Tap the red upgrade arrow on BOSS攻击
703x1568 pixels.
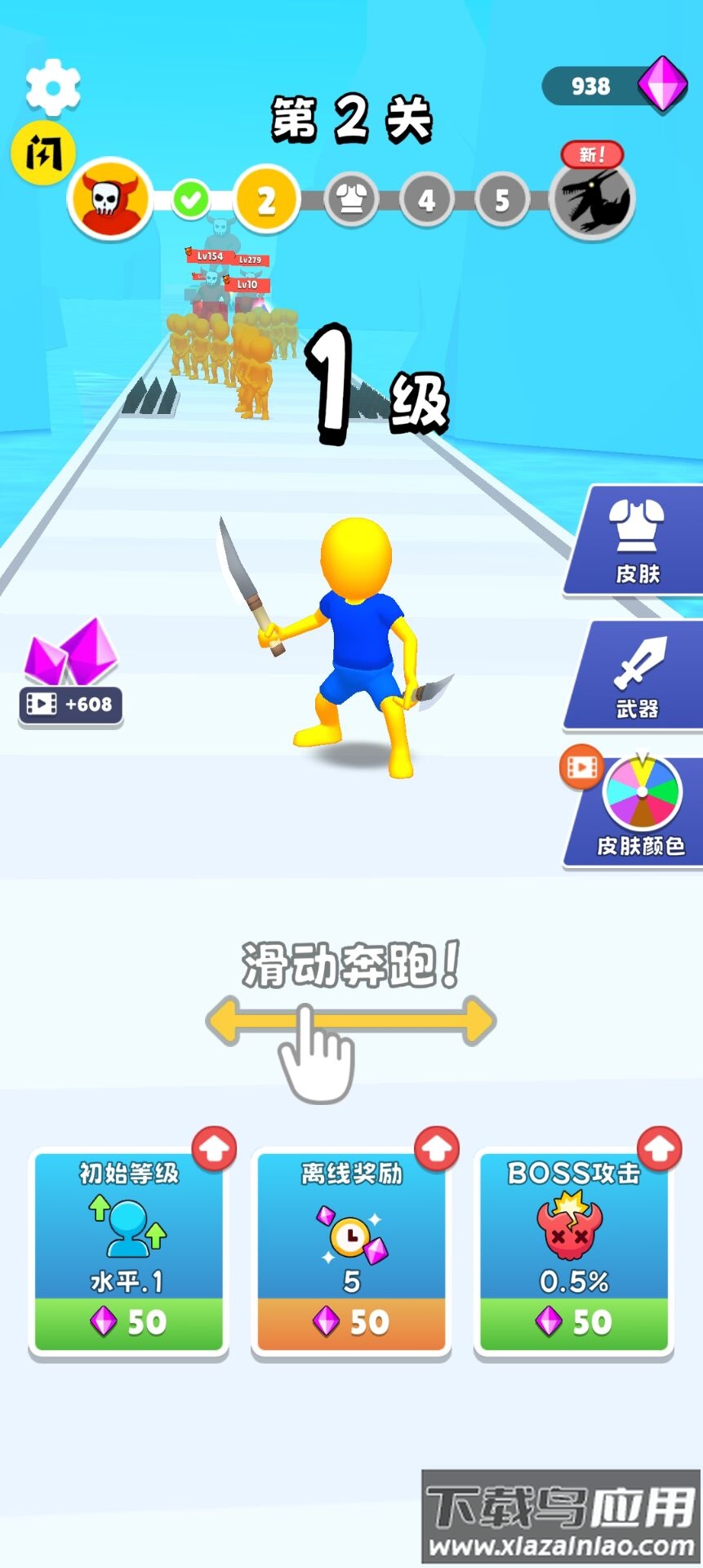point(661,1149)
